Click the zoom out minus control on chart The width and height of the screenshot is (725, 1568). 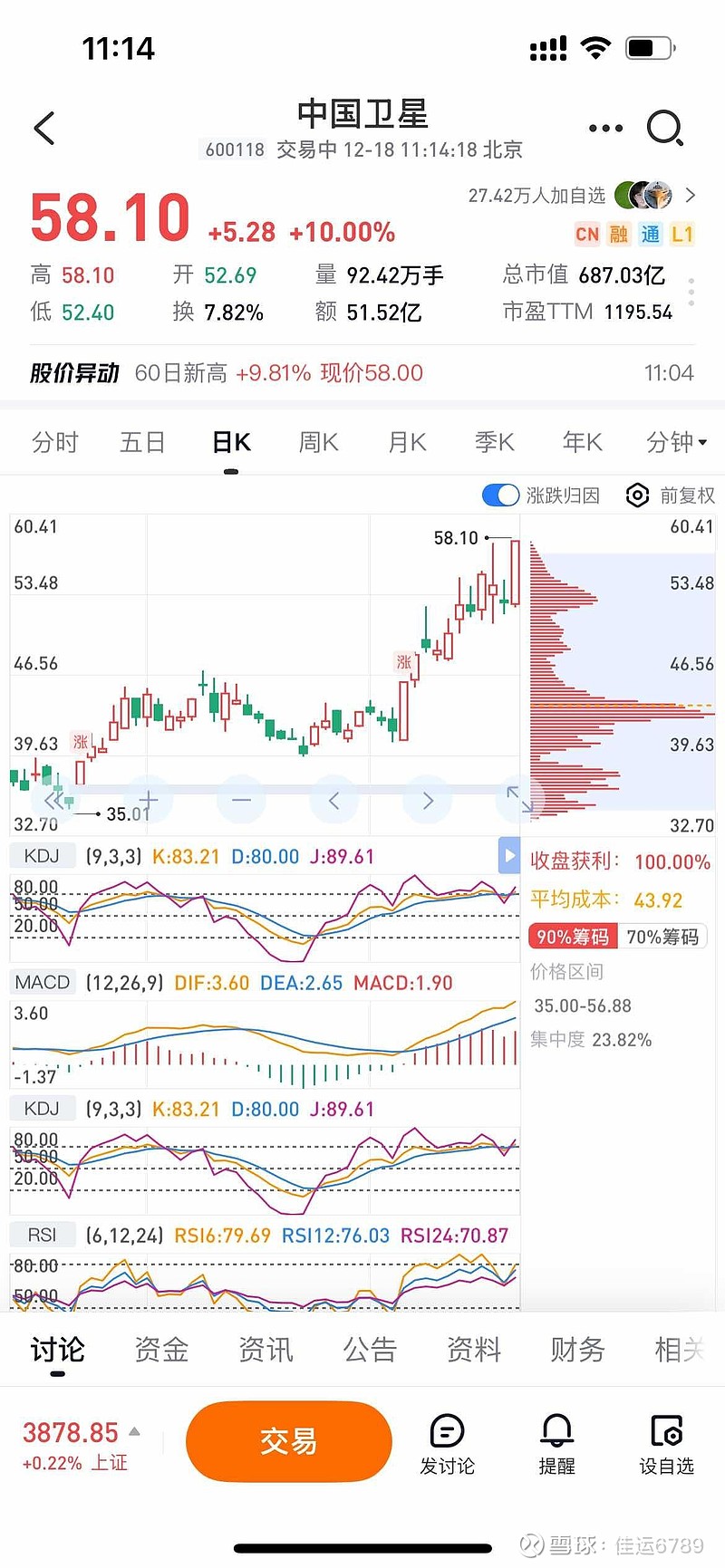coord(241,800)
